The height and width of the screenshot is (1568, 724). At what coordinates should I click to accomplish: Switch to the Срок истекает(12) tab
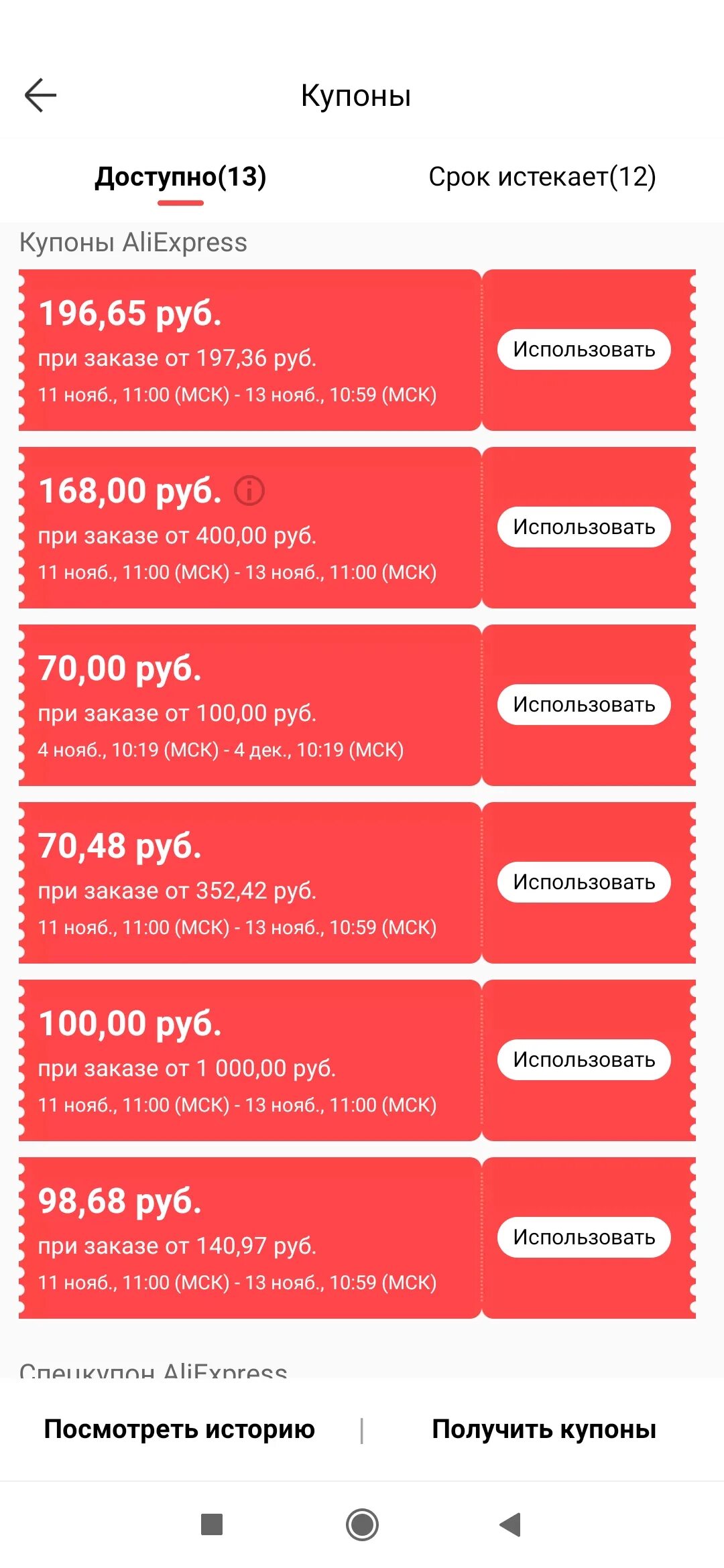(x=542, y=177)
